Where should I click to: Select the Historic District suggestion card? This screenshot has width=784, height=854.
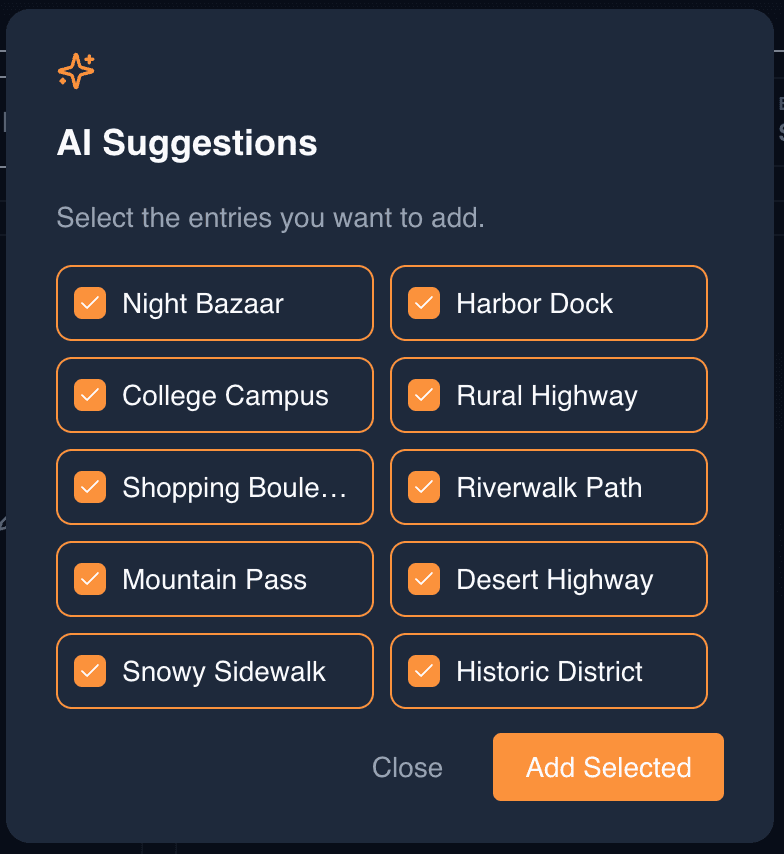click(548, 671)
